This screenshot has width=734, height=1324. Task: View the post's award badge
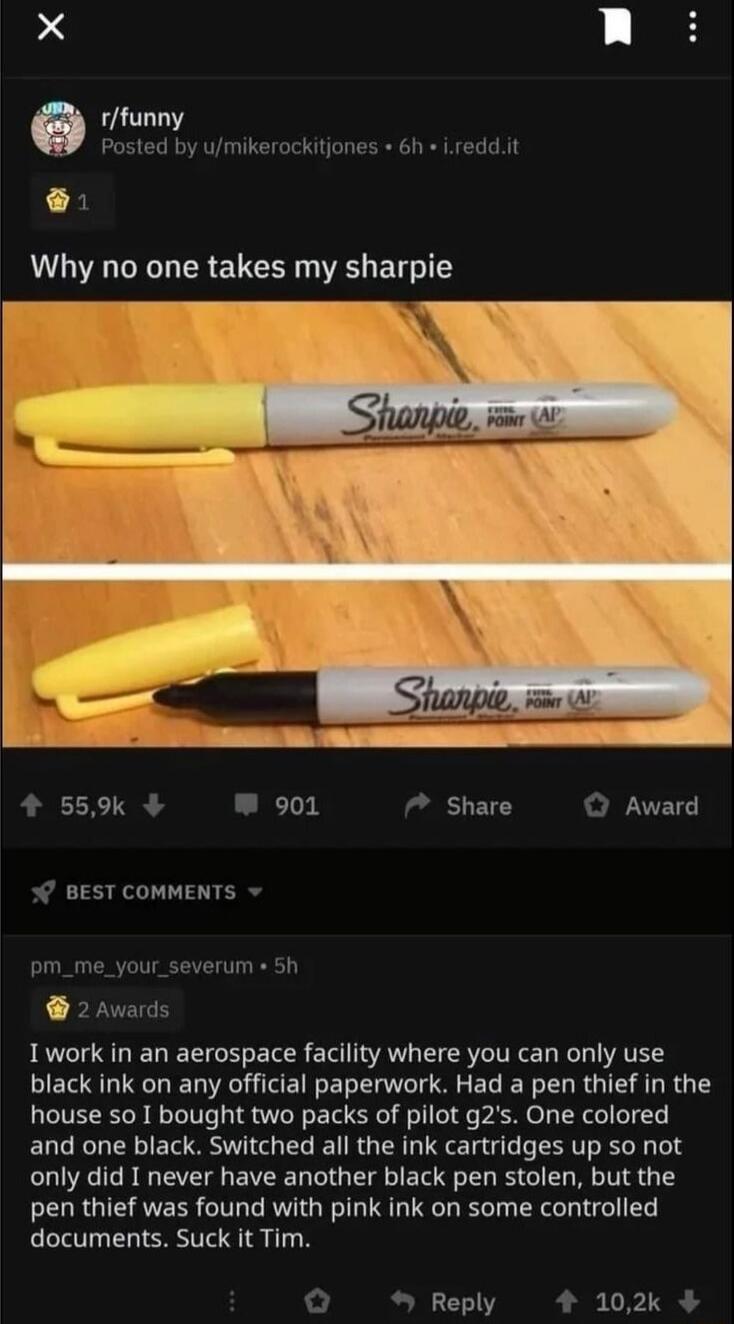[x=72, y=202]
